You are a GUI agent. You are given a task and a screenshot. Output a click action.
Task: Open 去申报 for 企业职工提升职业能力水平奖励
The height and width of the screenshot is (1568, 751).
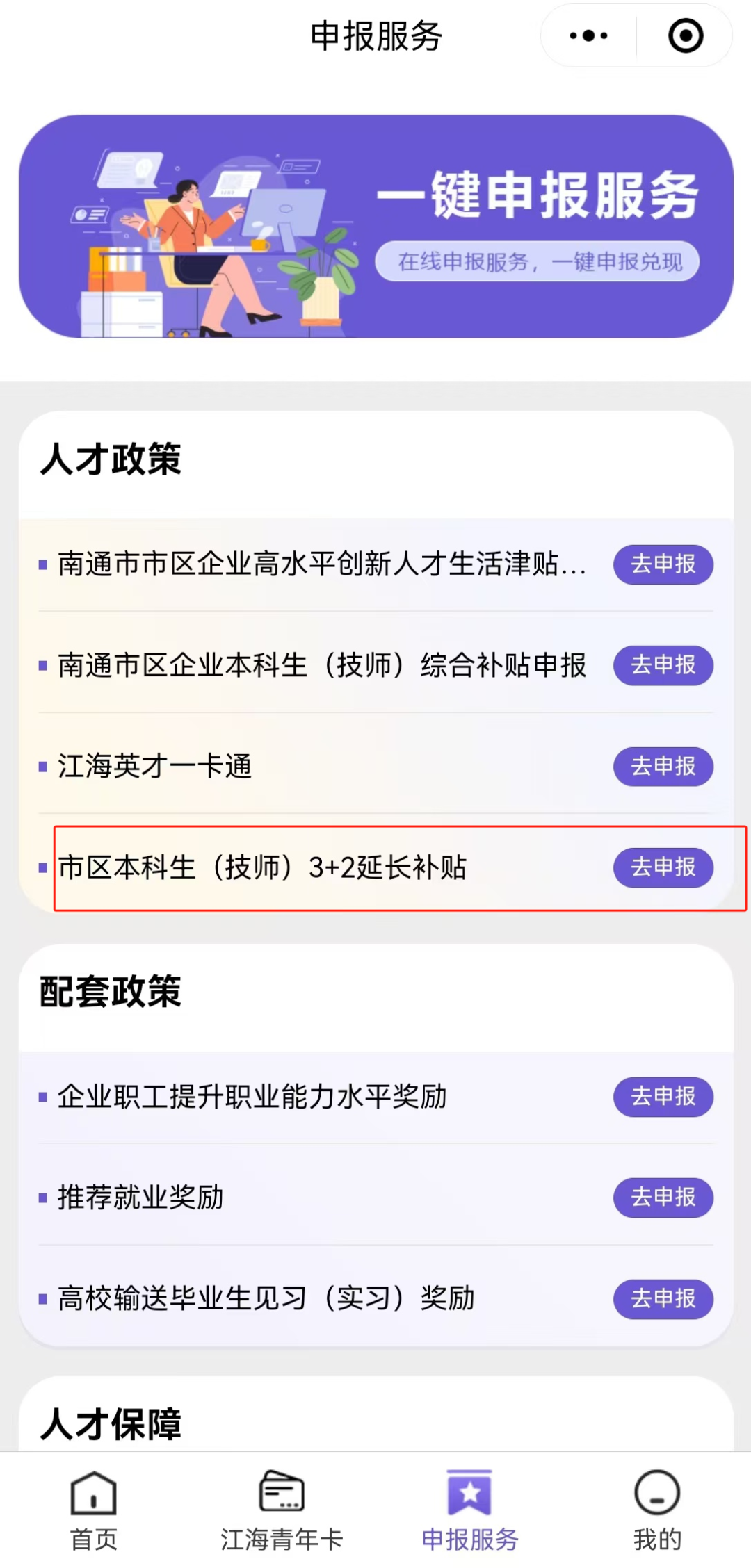coord(663,1097)
